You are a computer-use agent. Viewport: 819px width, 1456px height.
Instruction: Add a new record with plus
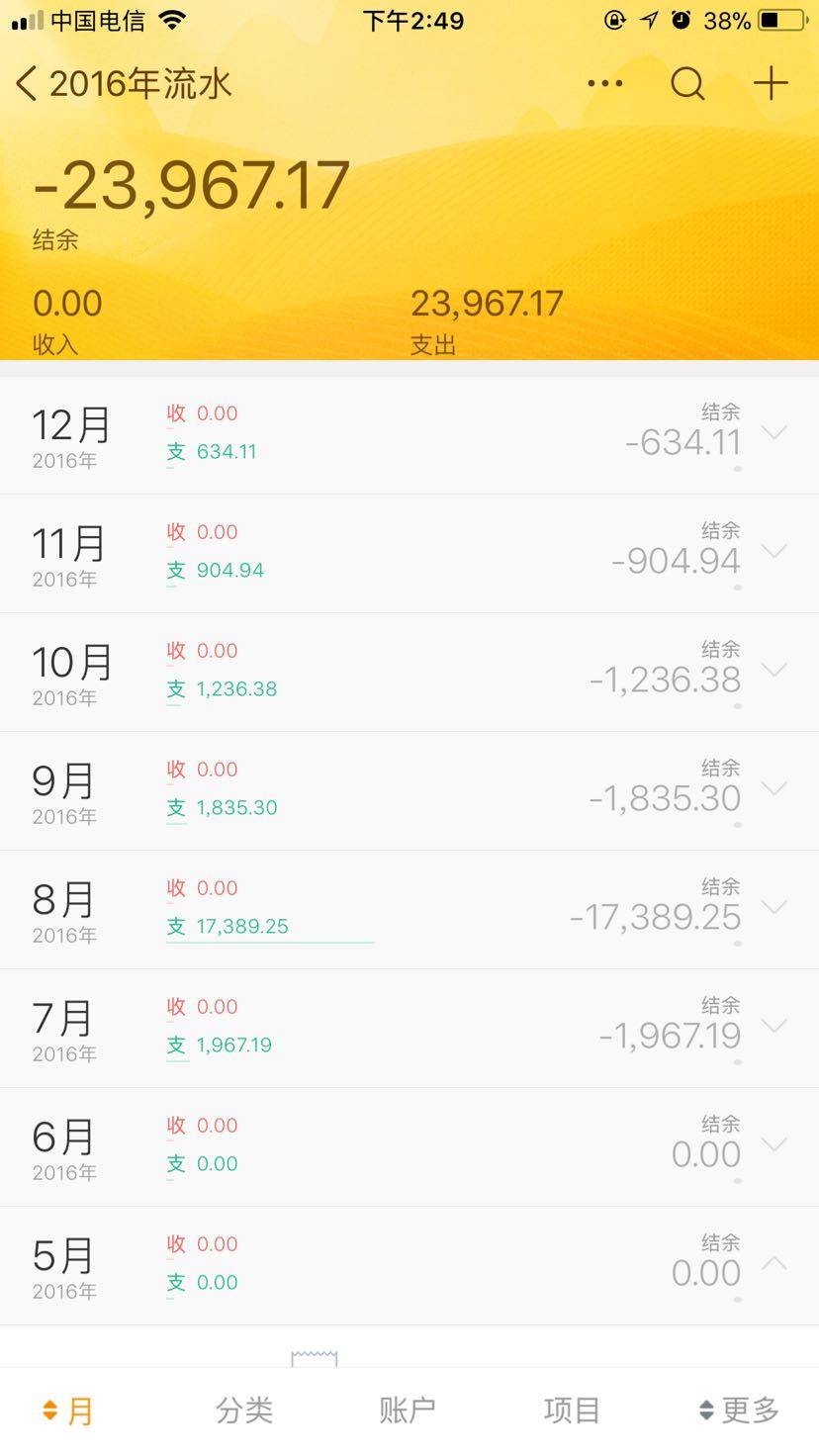771,84
